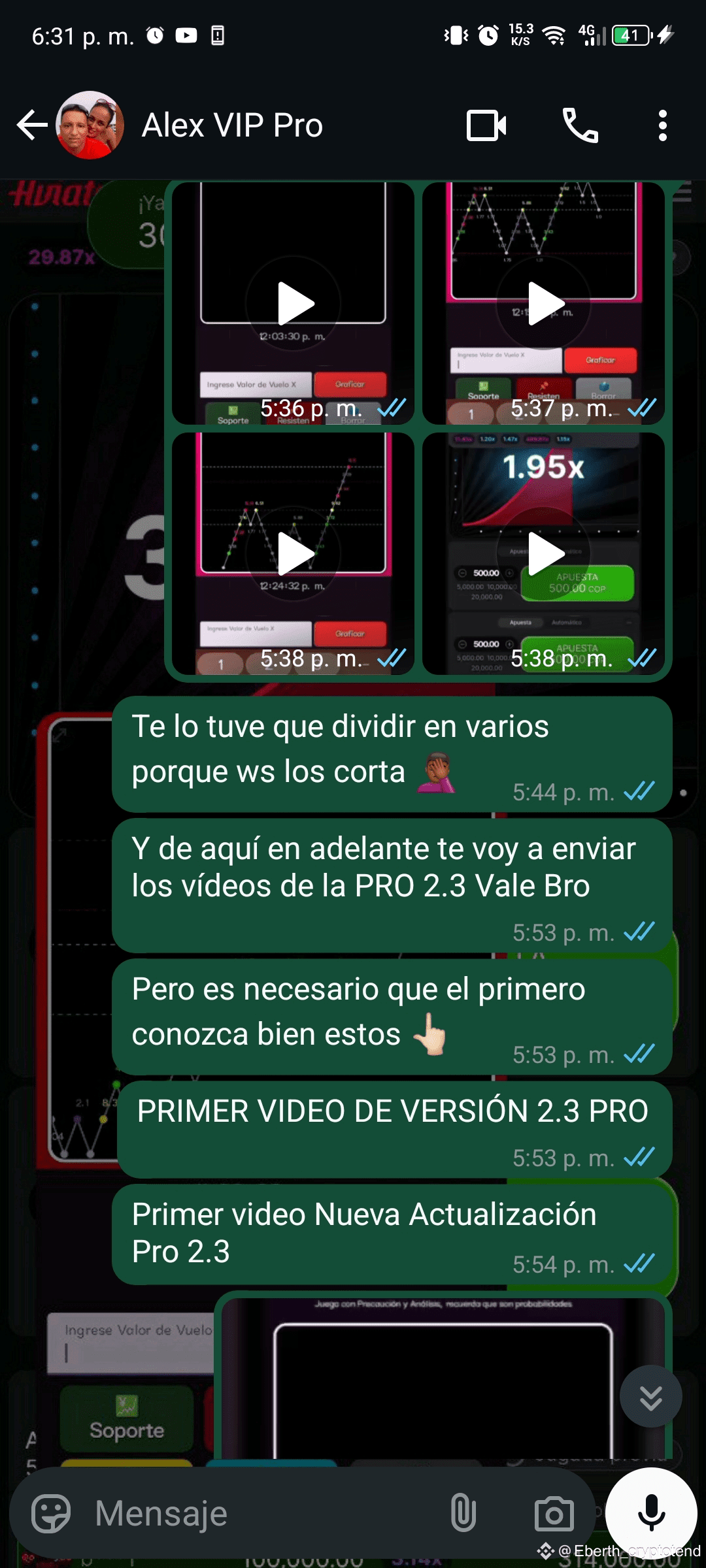Open the overflow menu
The width and height of the screenshot is (706, 1568).
click(663, 125)
